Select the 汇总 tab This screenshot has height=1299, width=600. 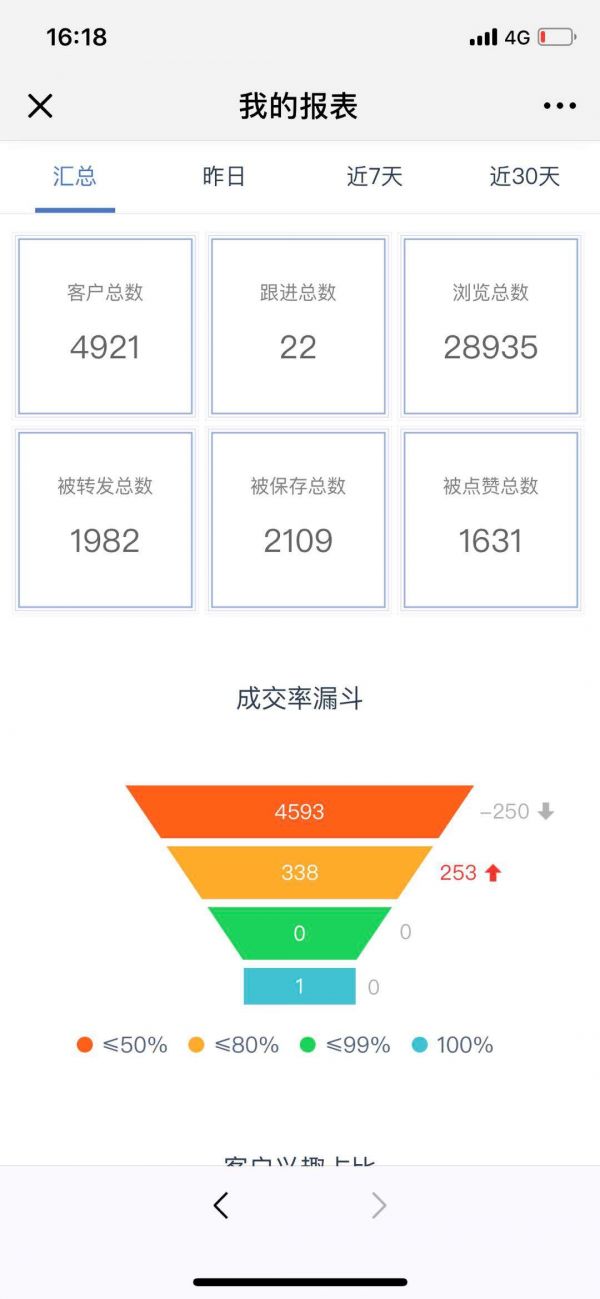click(x=75, y=177)
